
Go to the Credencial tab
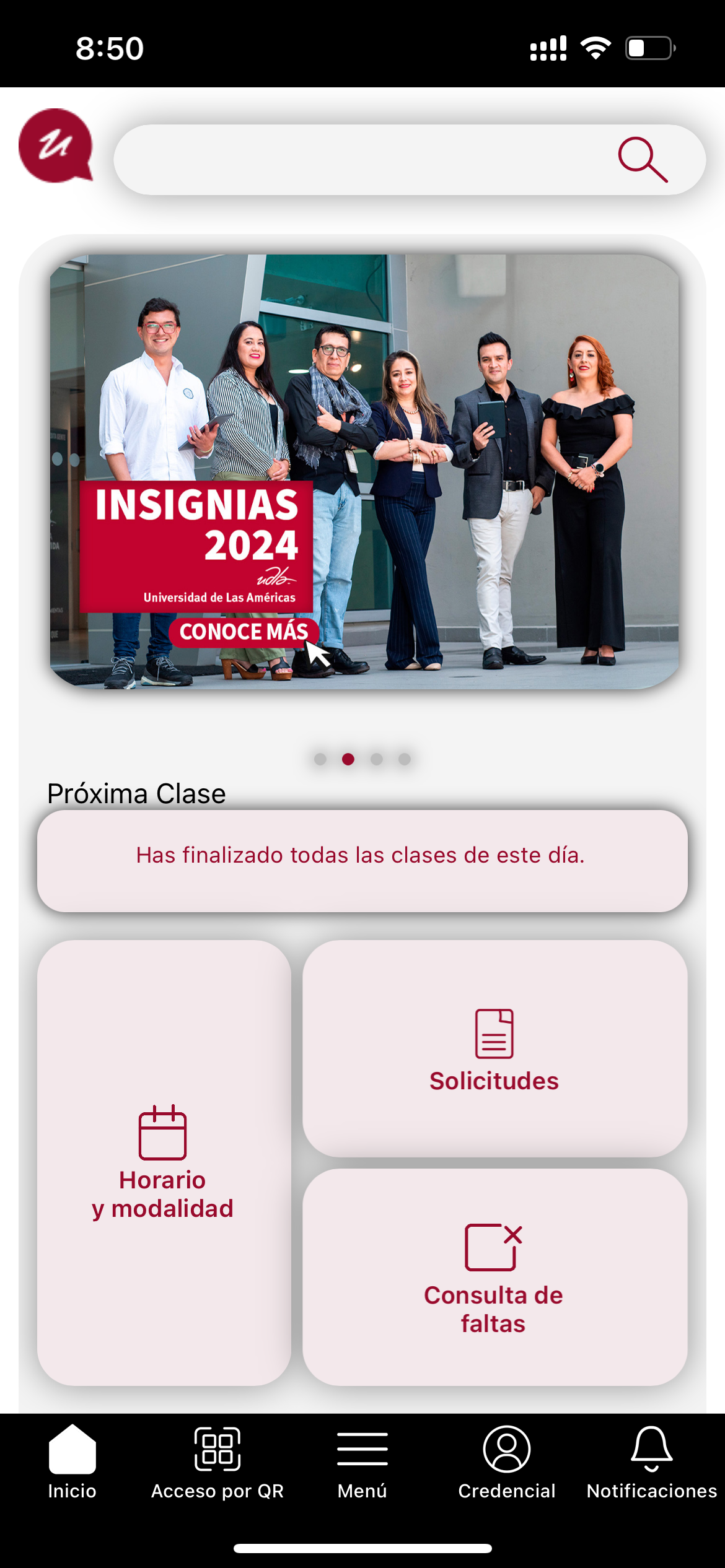click(507, 1461)
